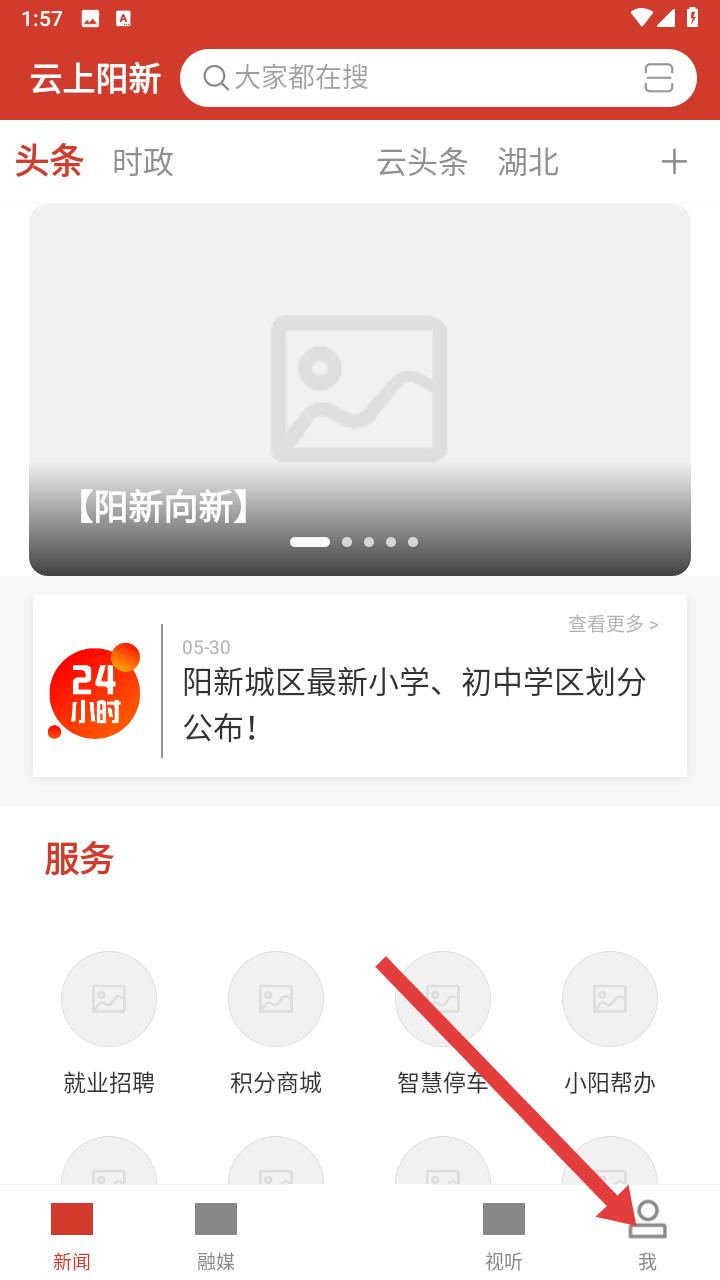Switch to the 时政 tab

click(x=143, y=162)
